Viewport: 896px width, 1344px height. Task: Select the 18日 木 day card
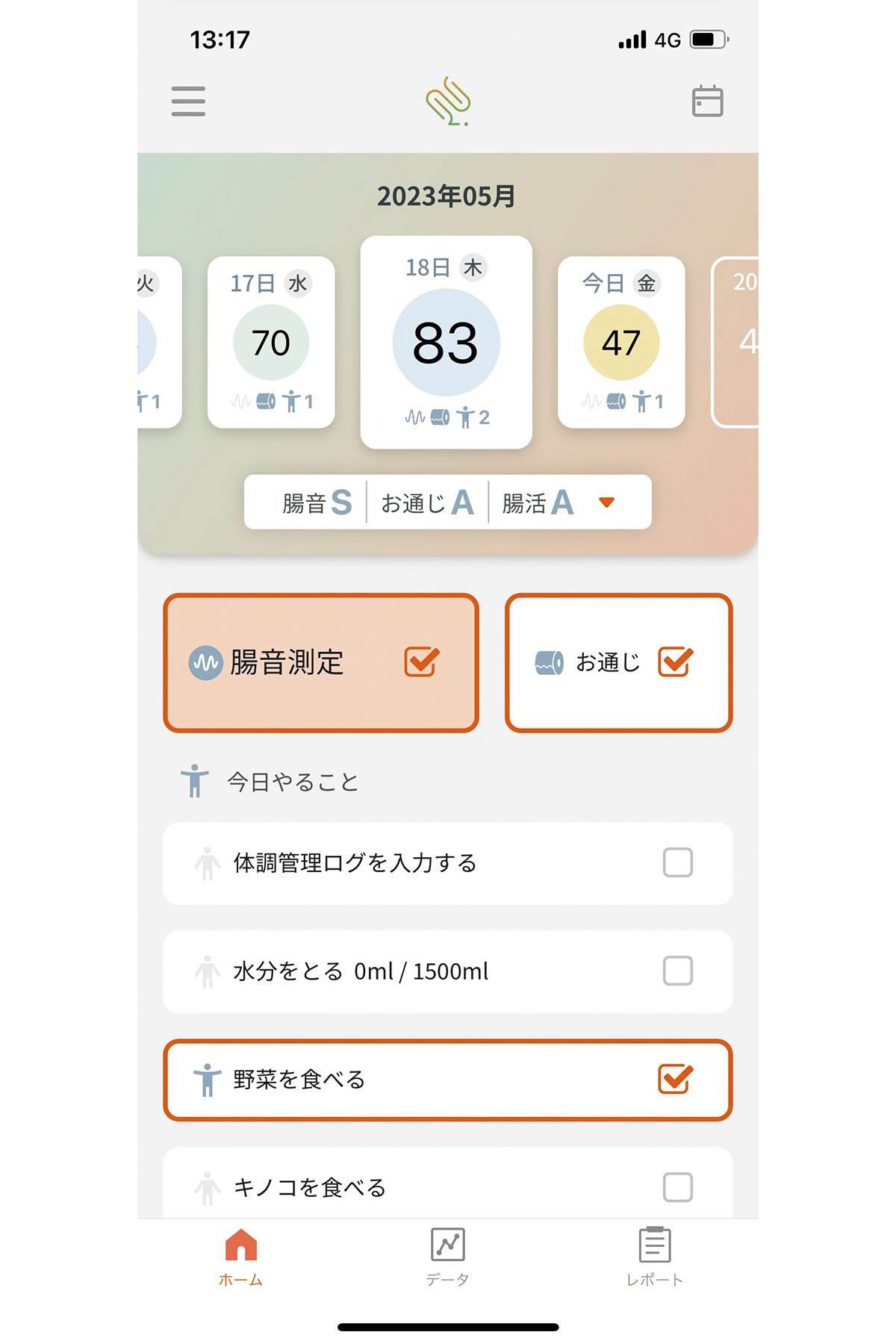coord(446,342)
